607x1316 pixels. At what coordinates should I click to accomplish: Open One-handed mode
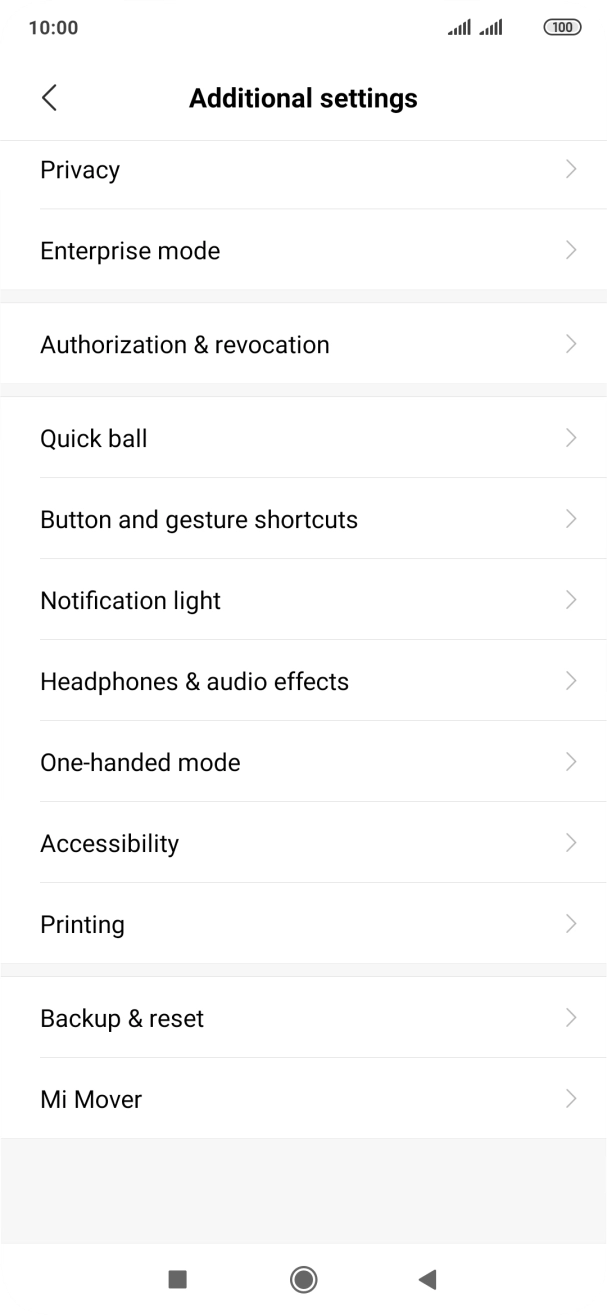tap(303, 762)
